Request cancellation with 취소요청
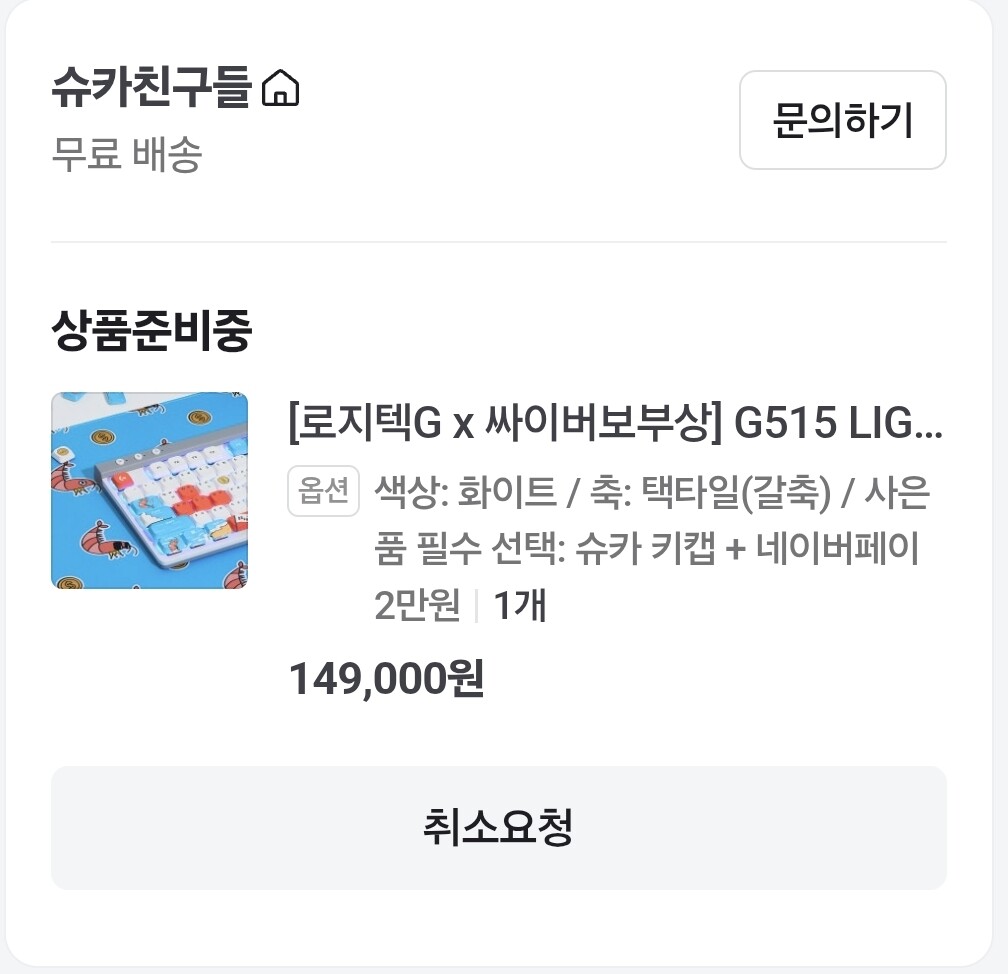Viewport: 1008px width, 974px height. (498, 828)
